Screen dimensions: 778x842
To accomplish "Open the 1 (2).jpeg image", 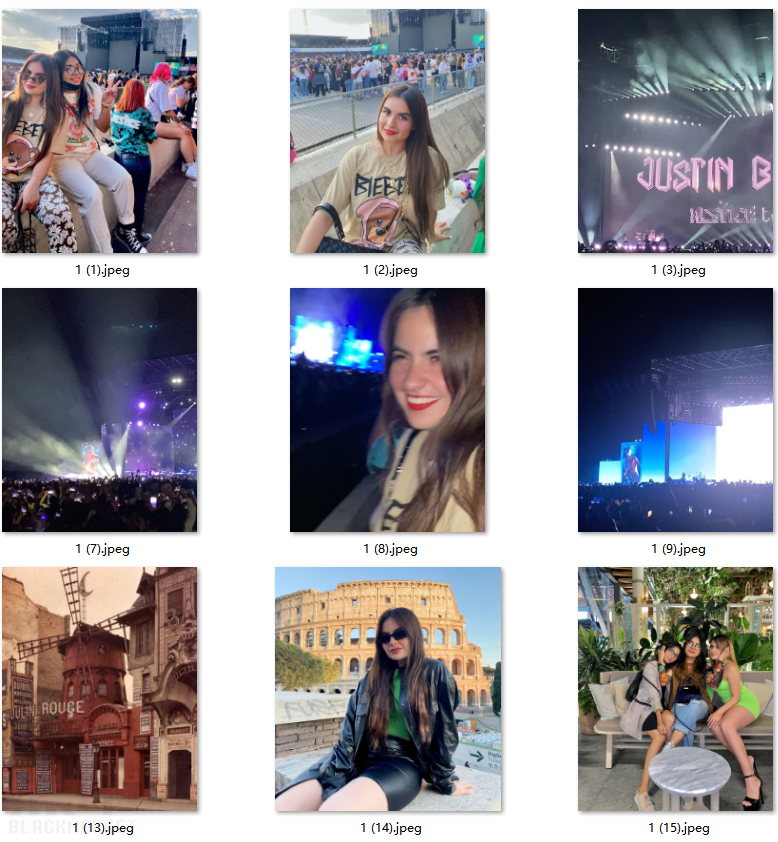I will (x=387, y=131).
